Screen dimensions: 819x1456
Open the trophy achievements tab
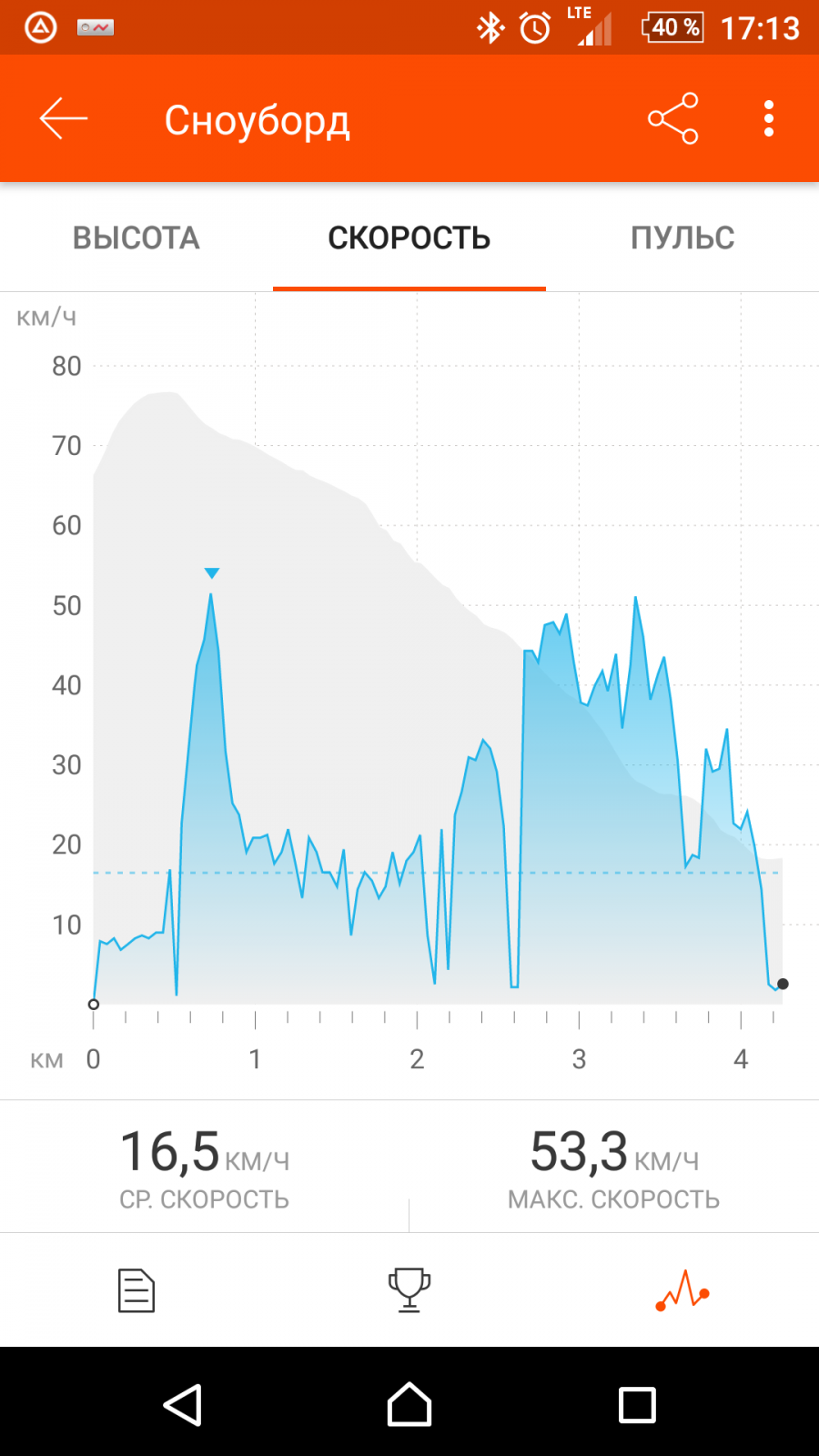coord(409,1290)
